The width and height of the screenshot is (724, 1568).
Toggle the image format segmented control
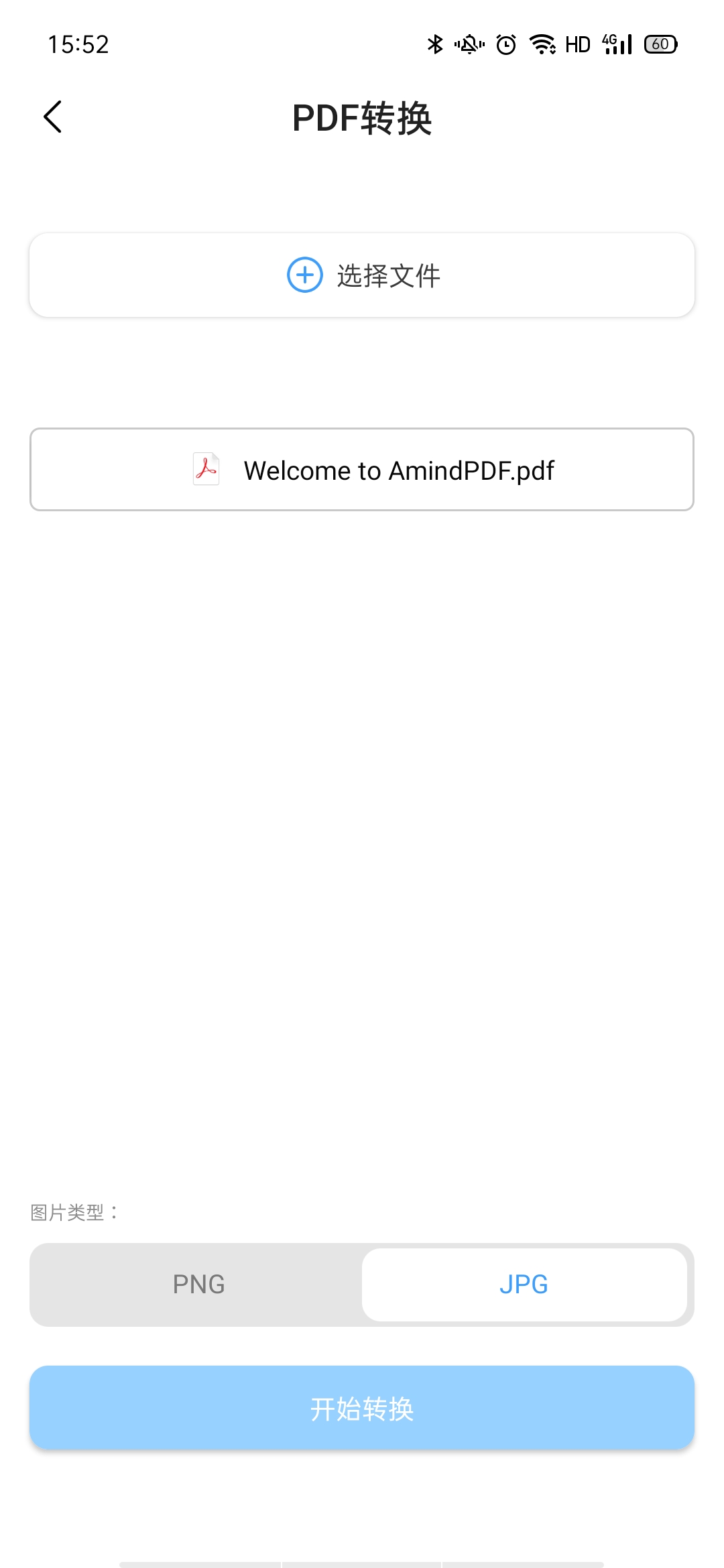click(x=362, y=1283)
